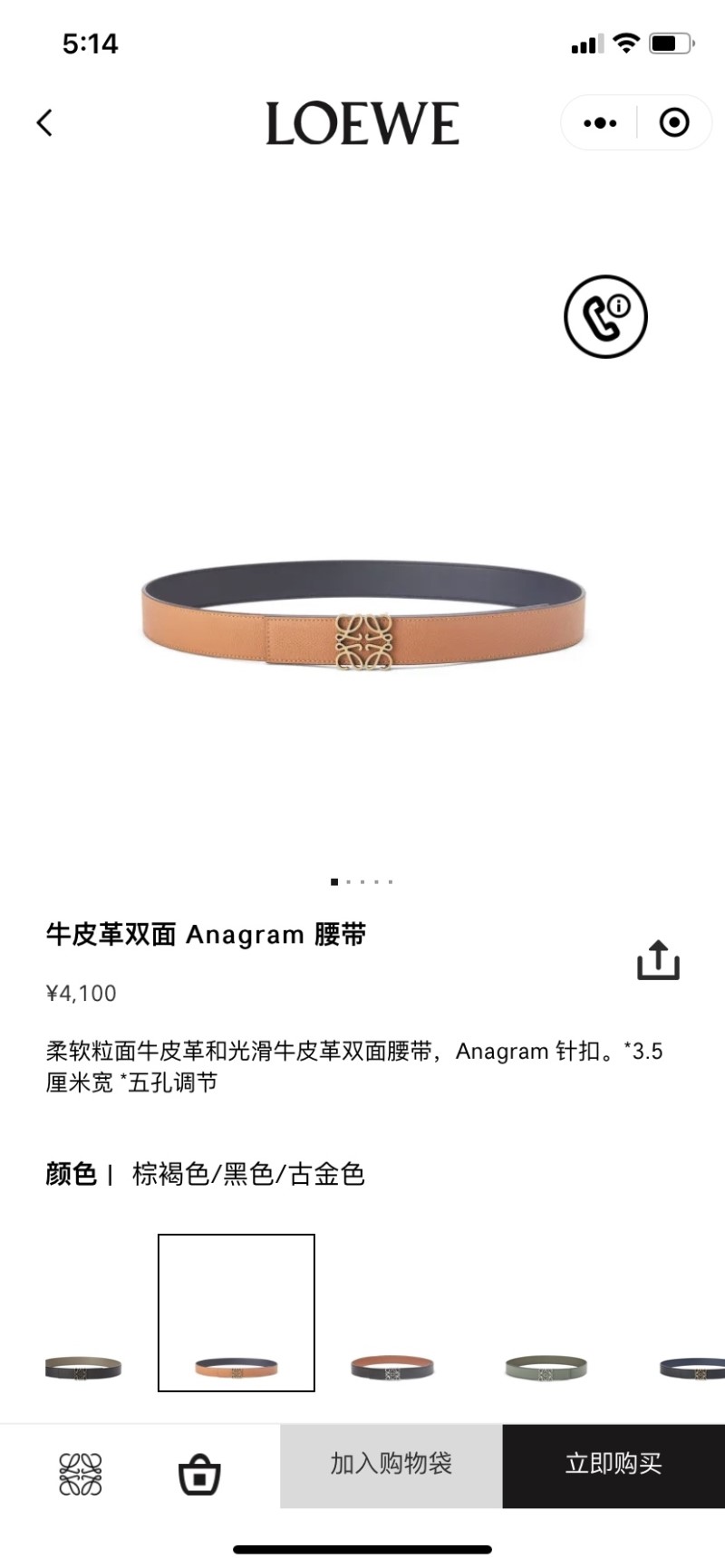Tap the first carousel dot indicator
725x1568 pixels.
pyautogui.click(x=334, y=880)
